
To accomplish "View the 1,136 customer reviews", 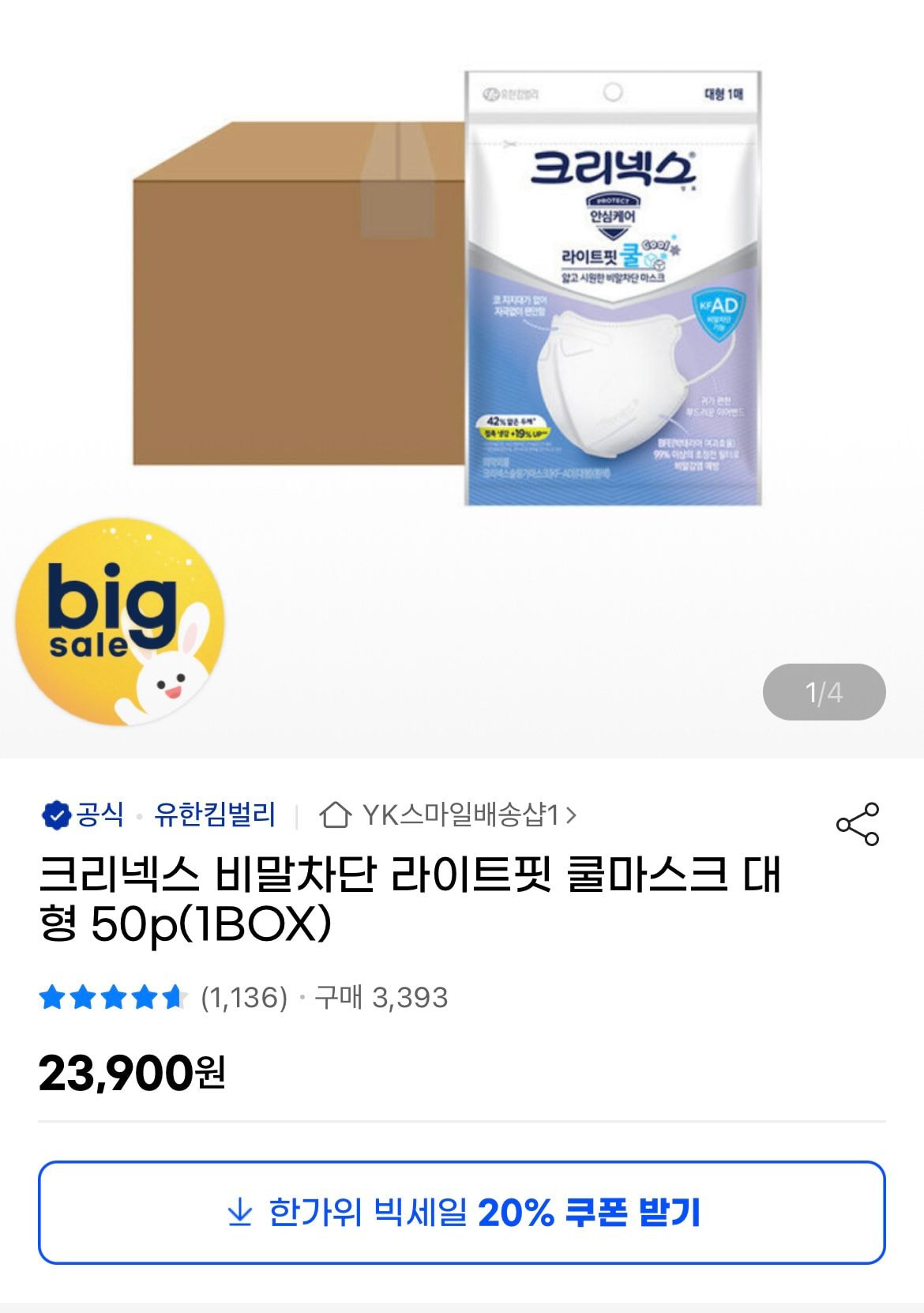I will click(243, 998).
